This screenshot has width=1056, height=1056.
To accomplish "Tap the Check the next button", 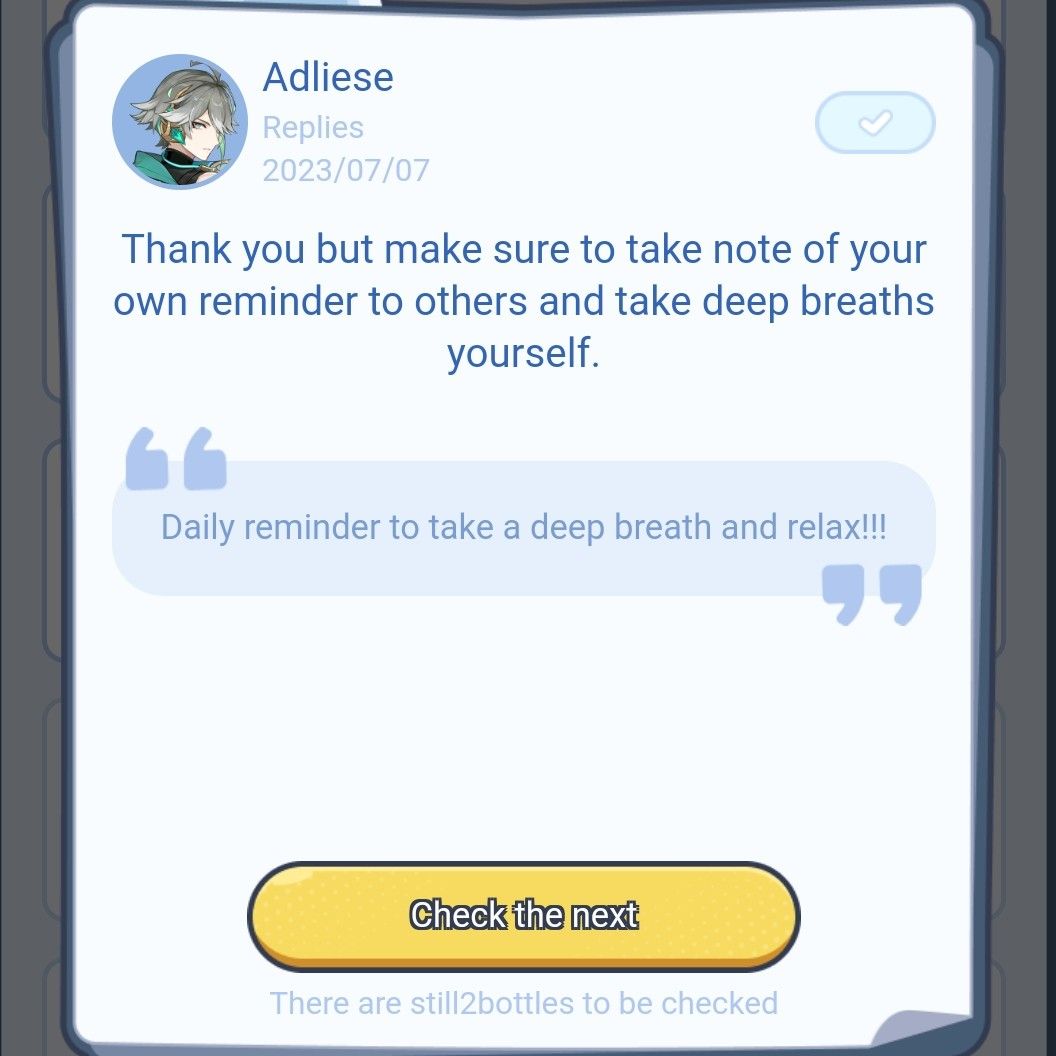I will [523, 915].
